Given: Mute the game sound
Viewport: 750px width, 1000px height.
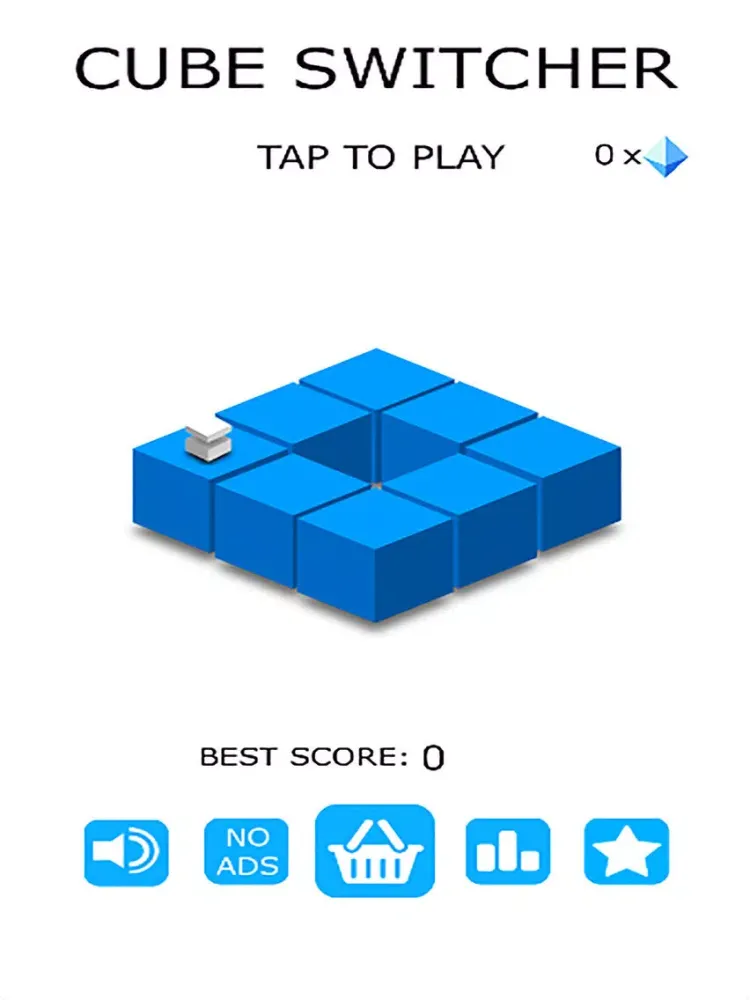Looking at the screenshot, I should pos(126,851).
